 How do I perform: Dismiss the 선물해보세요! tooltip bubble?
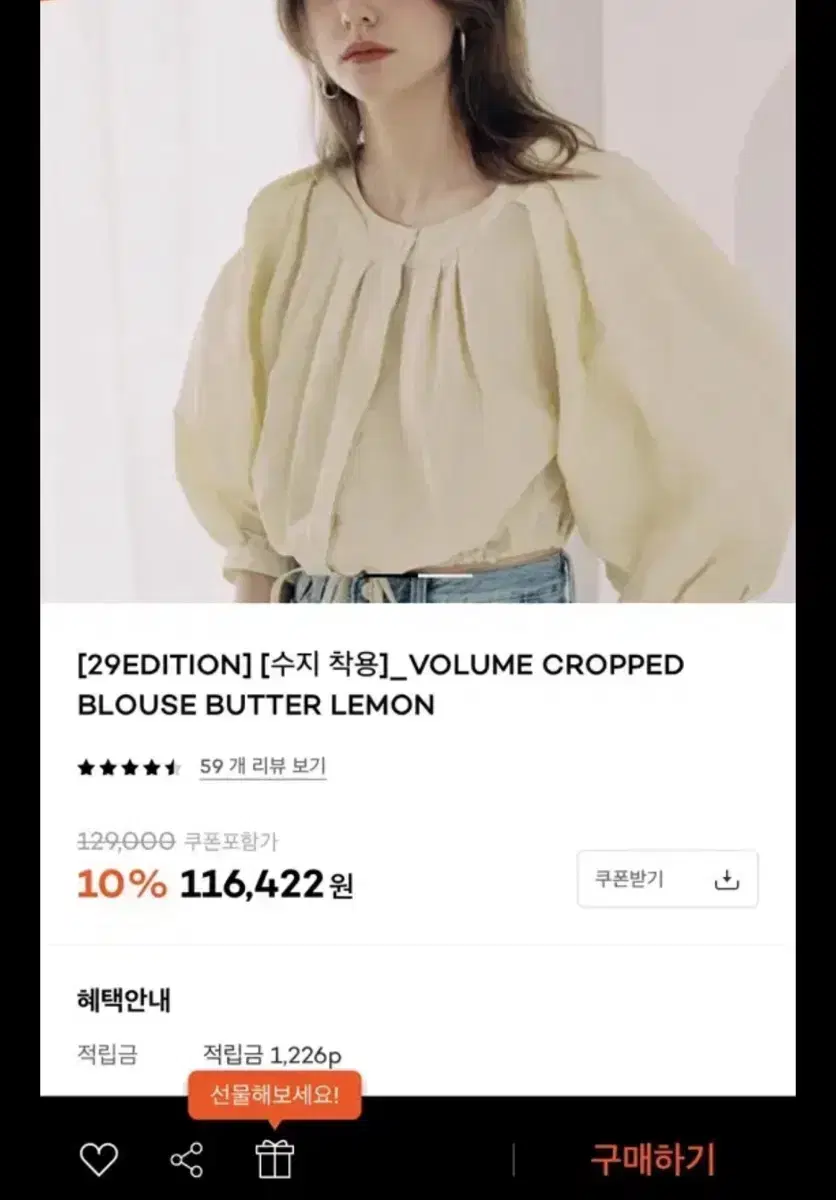(x=276, y=1096)
